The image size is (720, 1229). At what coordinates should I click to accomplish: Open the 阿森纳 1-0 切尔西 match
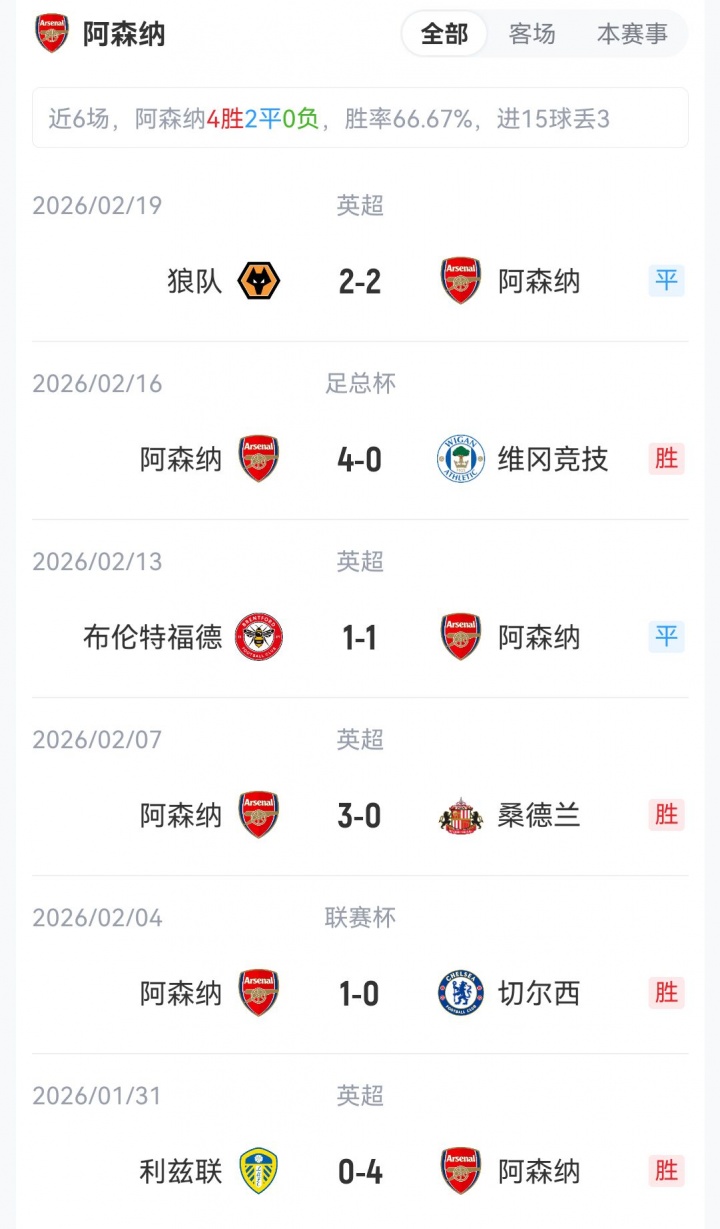360,993
